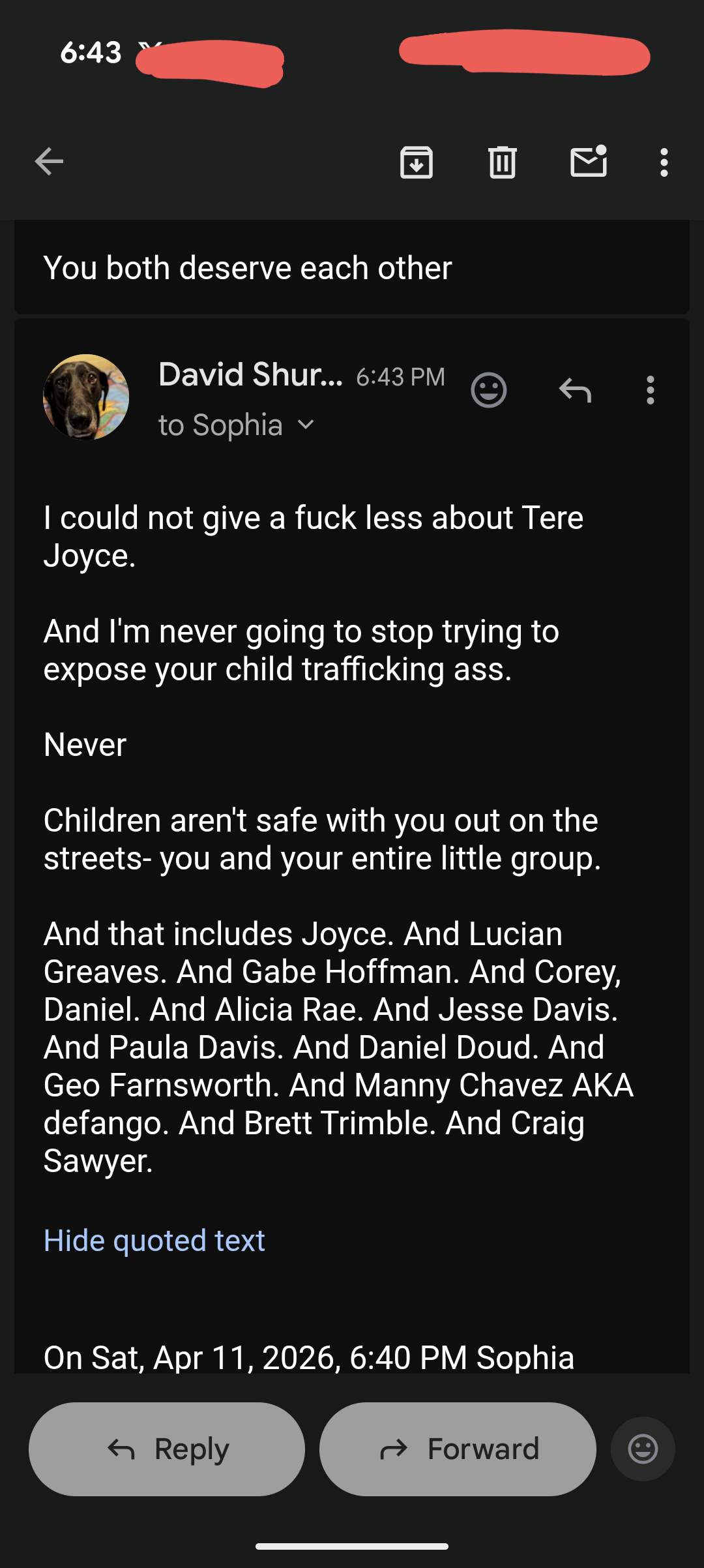Expand recipient details next to "to Sophia"

pyautogui.click(x=305, y=425)
